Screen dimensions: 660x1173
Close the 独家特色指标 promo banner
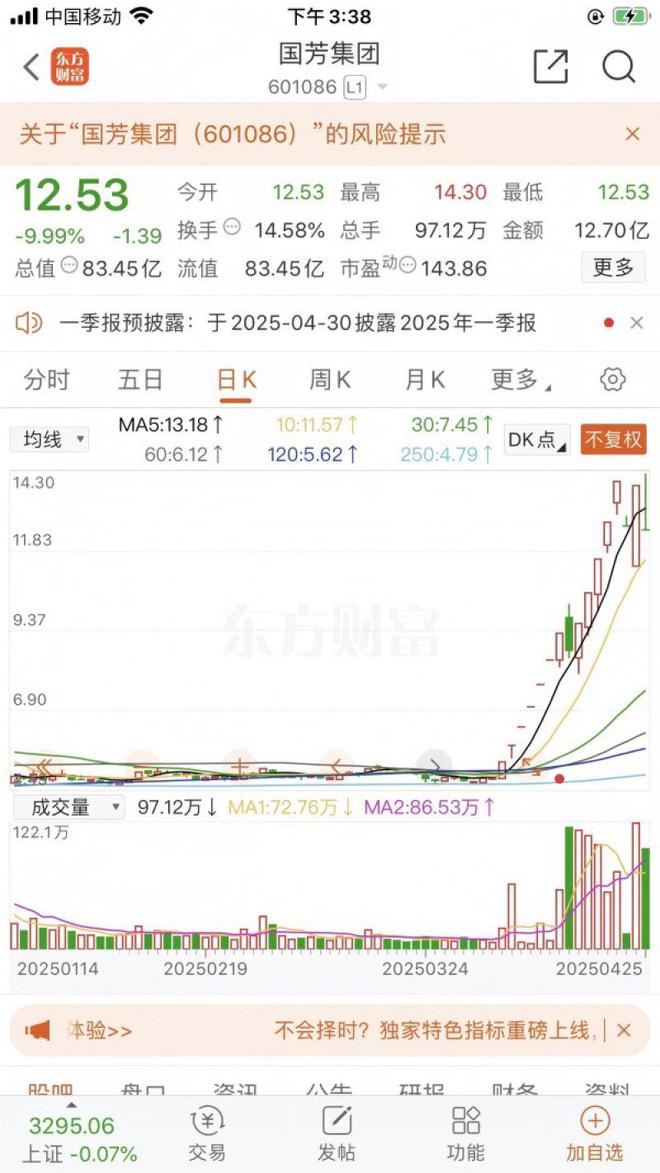tap(623, 1030)
